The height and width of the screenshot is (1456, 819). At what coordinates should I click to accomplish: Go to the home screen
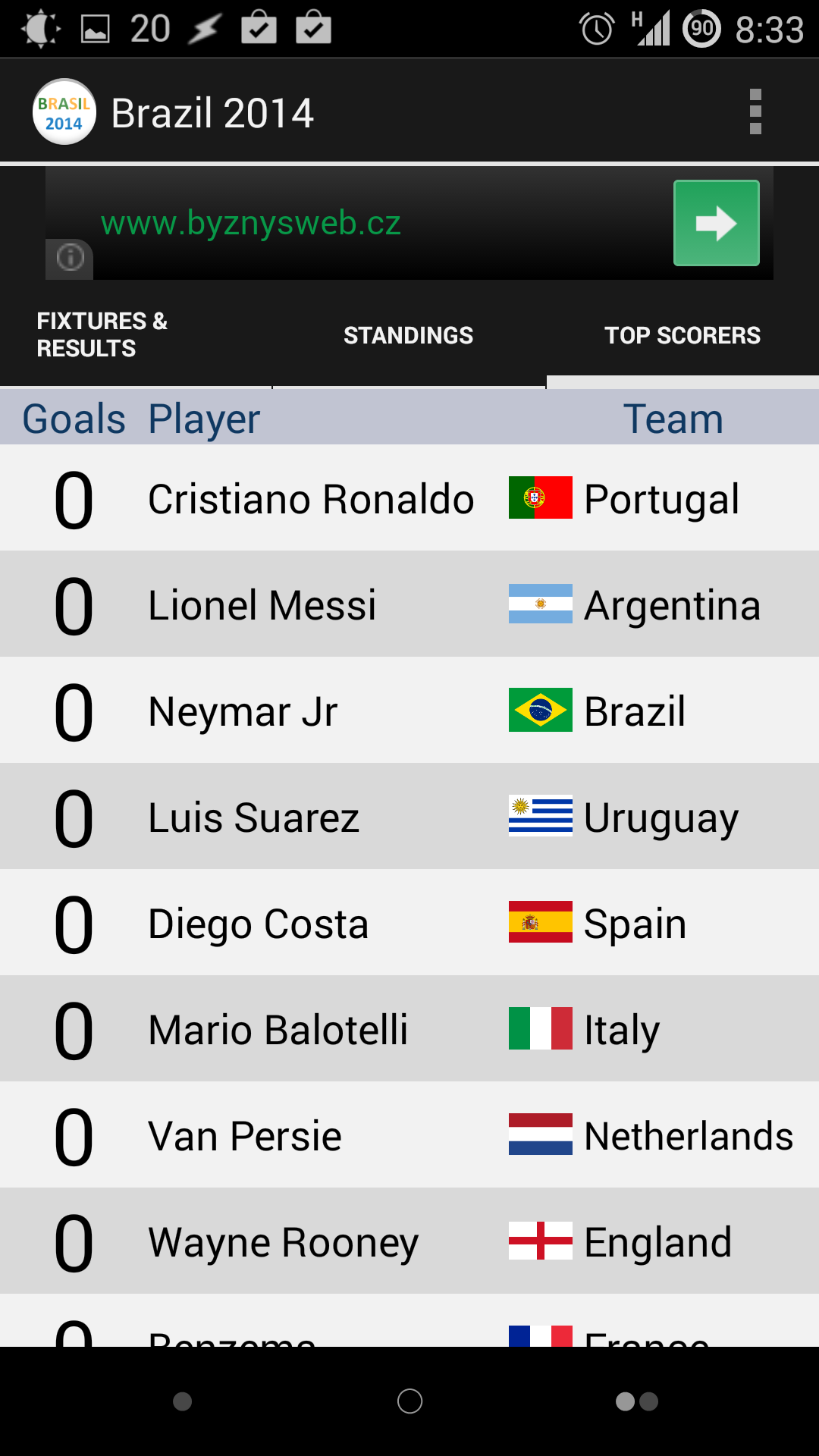(409, 1401)
